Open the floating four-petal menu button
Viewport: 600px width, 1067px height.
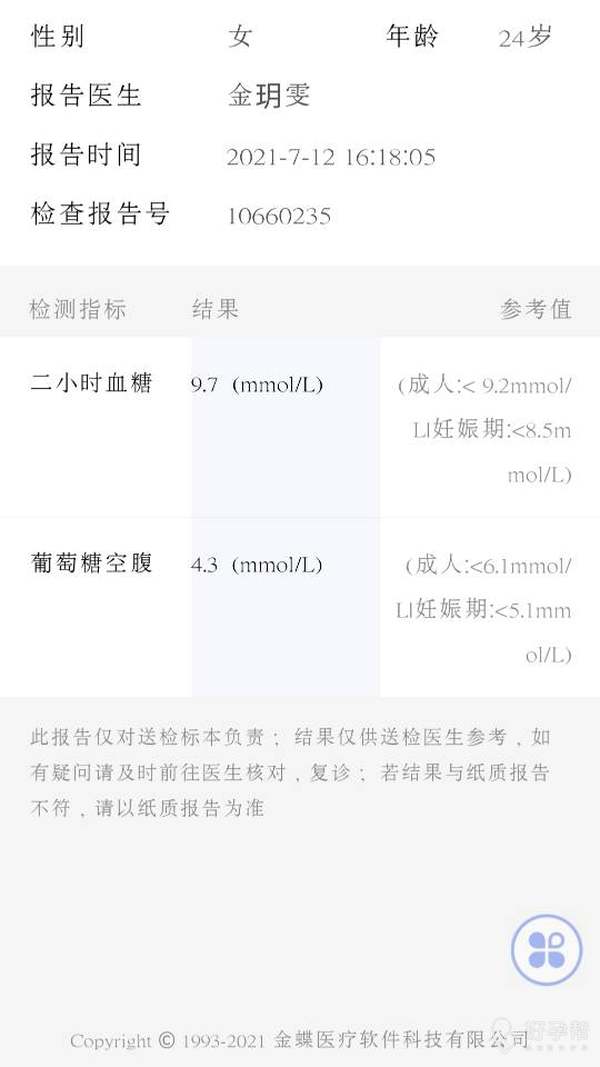click(546, 950)
